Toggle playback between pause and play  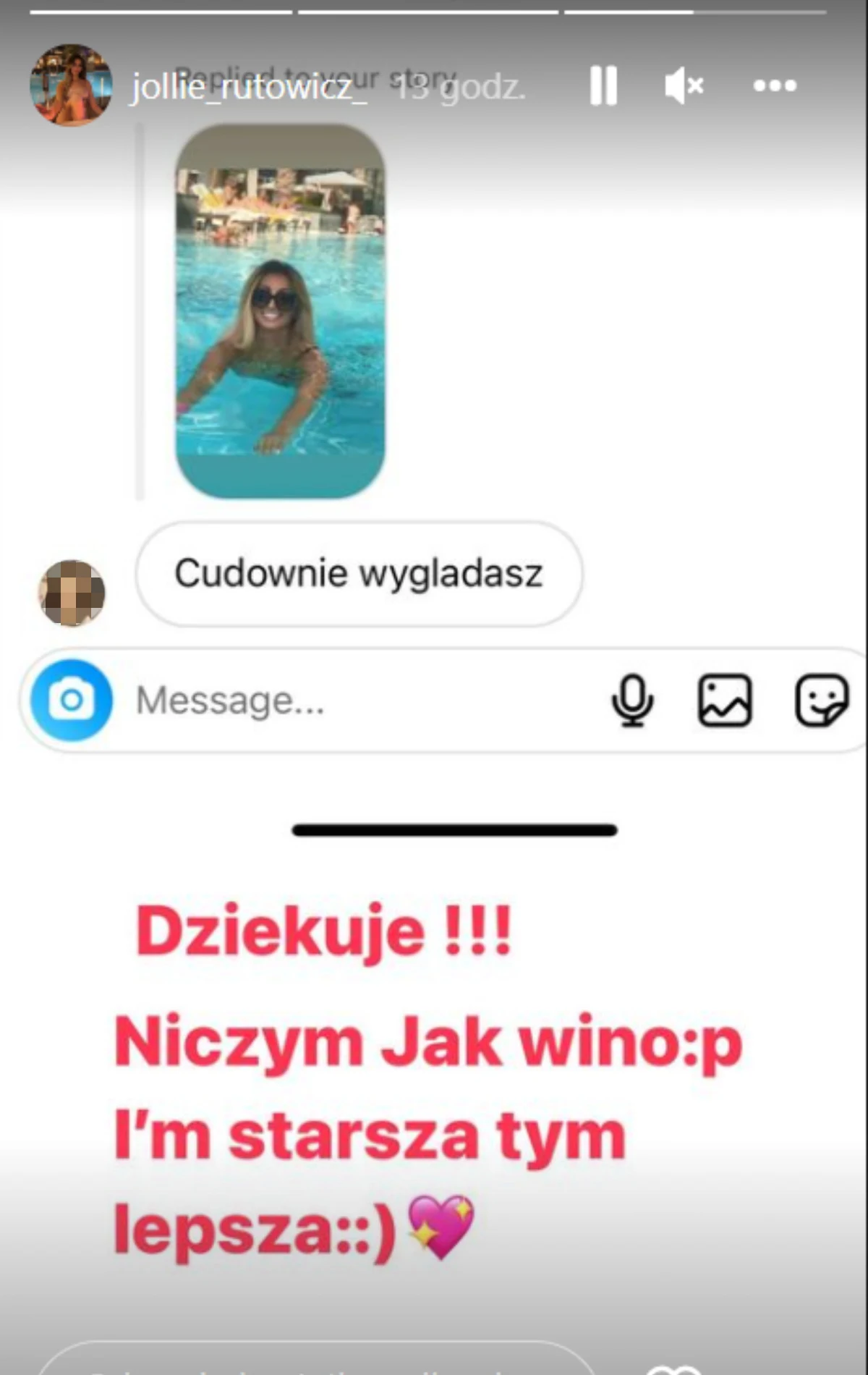(x=605, y=85)
